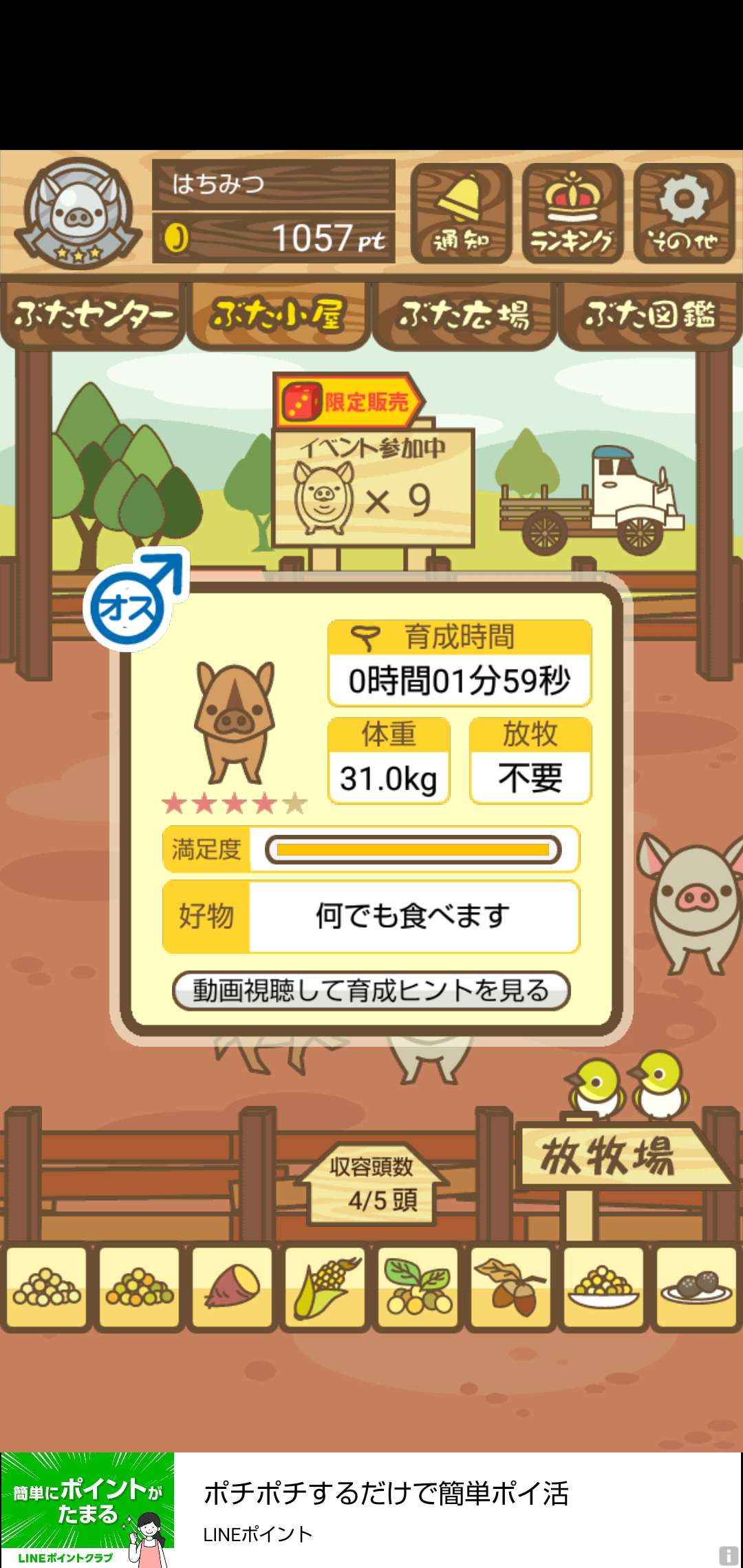This screenshot has width=743, height=1568.
Task: Switch to the ぶた広場 tab
Action: click(464, 316)
